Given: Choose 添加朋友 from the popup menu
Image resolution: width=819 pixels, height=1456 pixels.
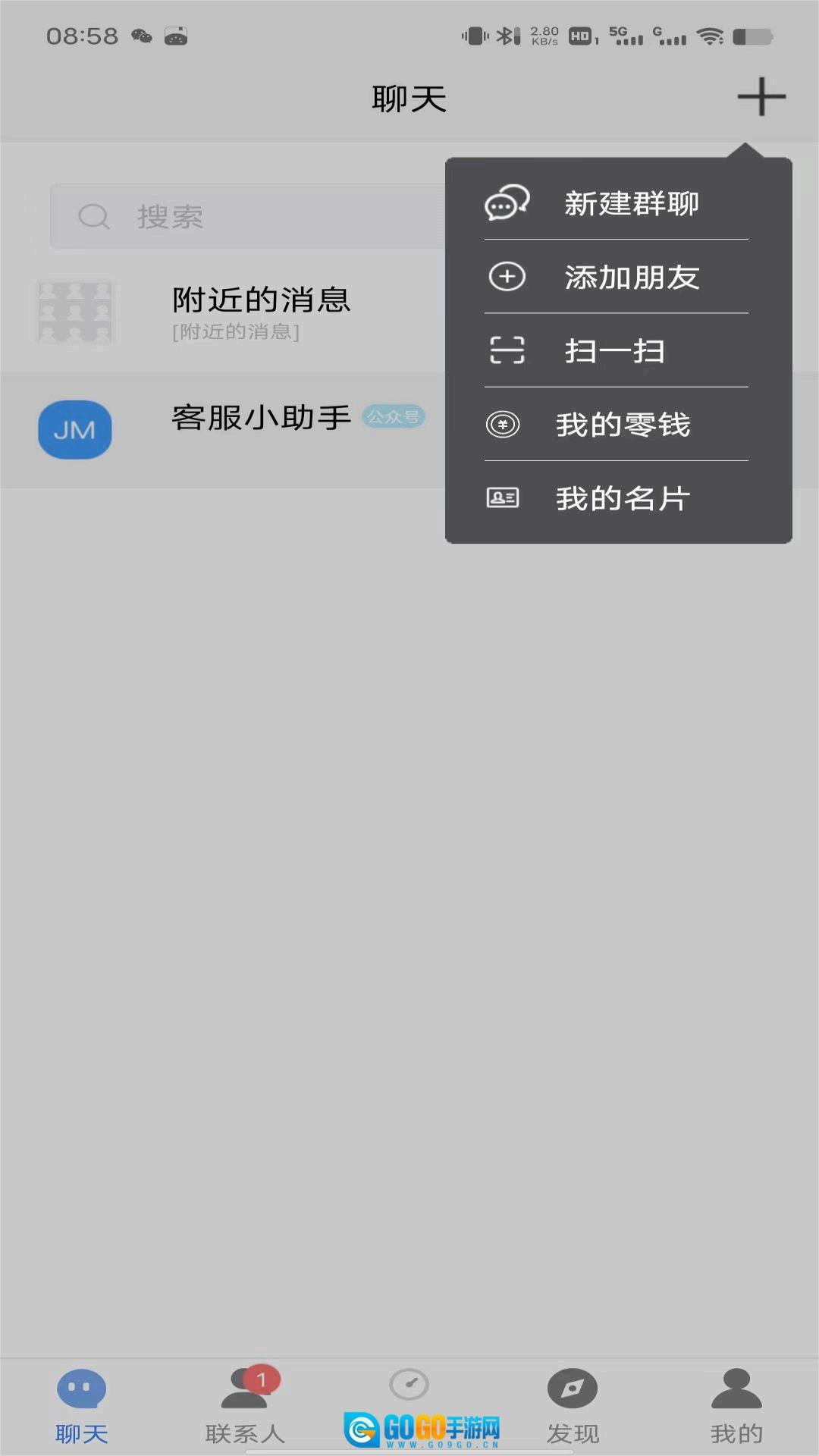Looking at the screenshot, I should 617,277.
